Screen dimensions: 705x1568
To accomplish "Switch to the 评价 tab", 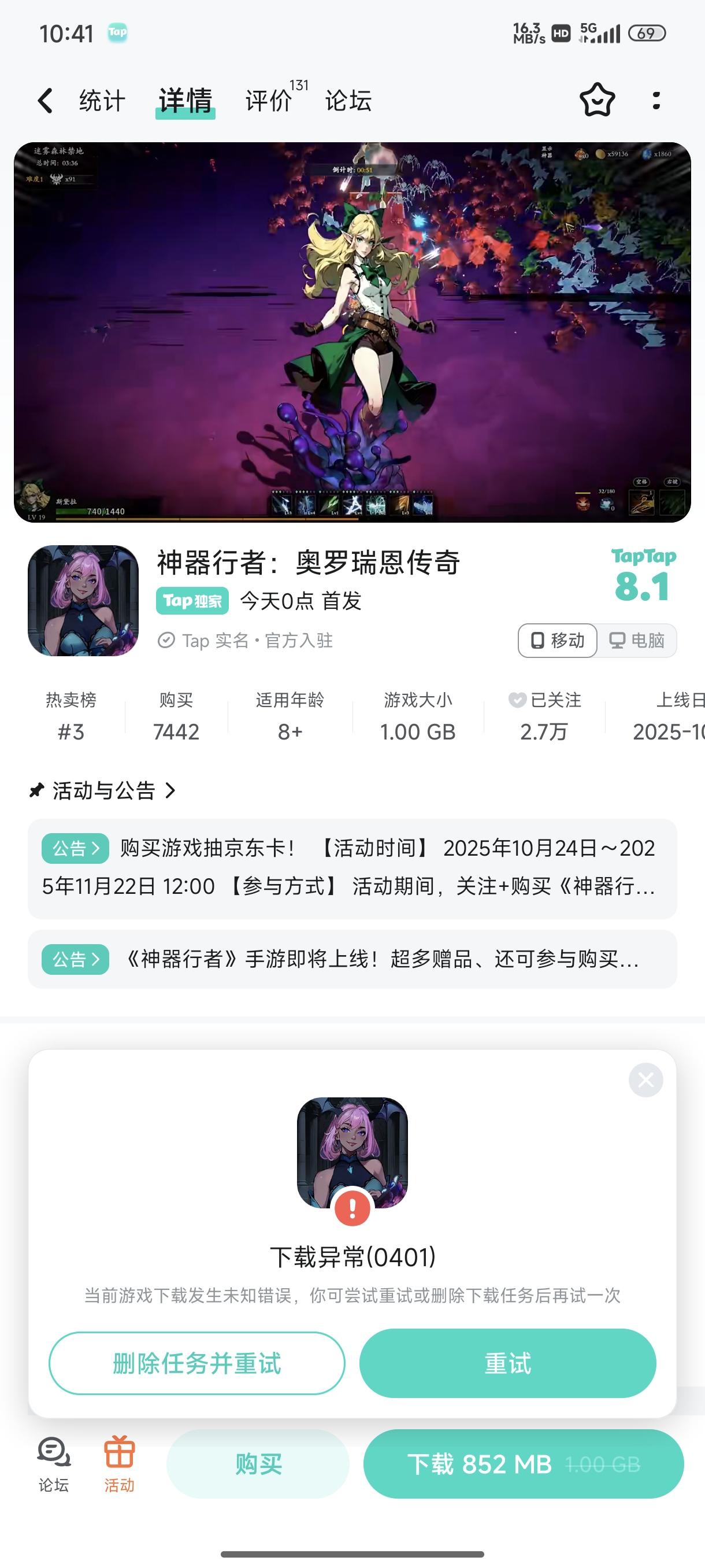I will (266, 101).
